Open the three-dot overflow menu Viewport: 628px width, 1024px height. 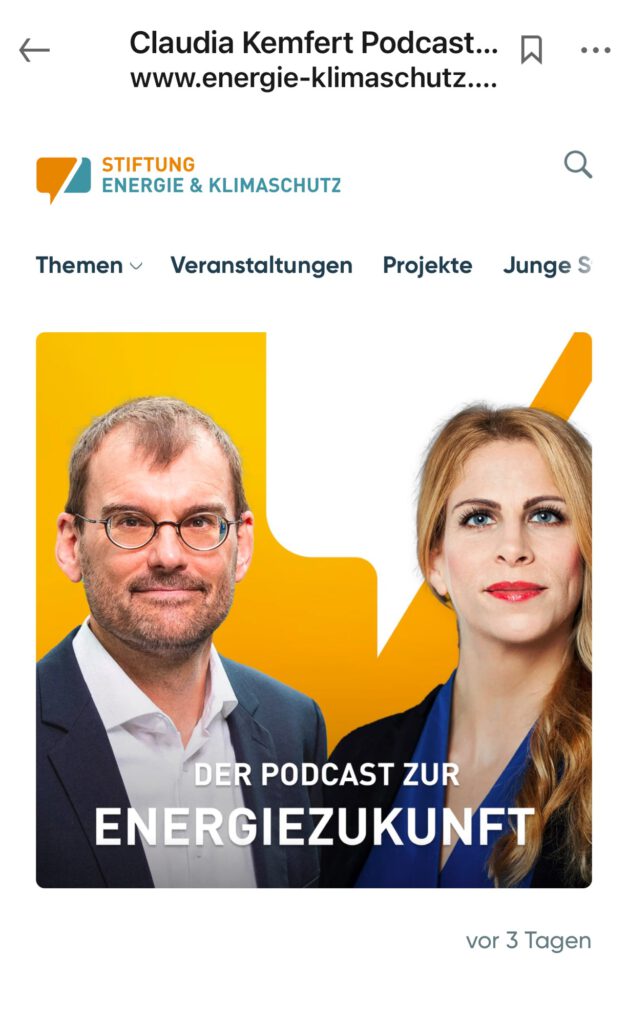(x=595, y=50)
